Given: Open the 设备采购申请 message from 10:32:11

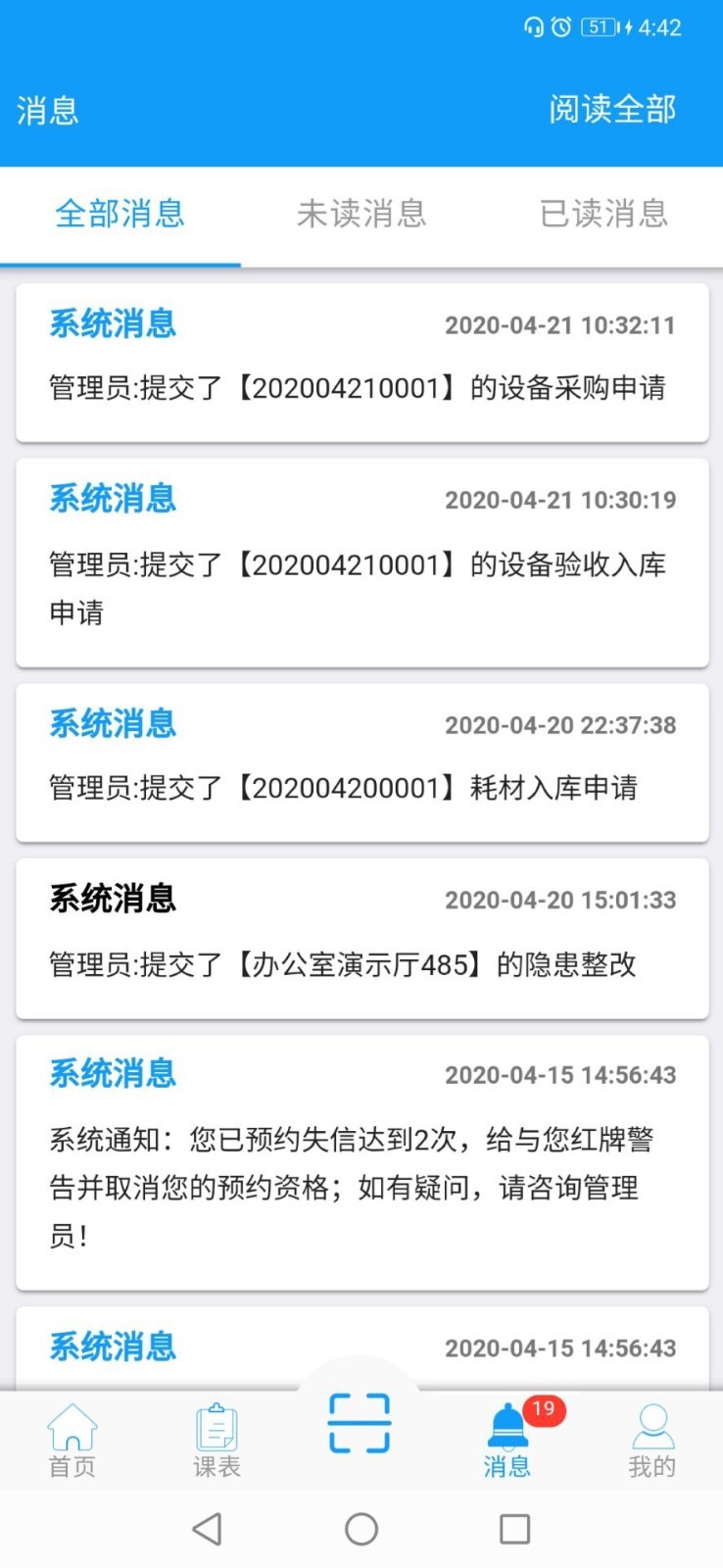Looking at the screenshot, I should 361,363.
